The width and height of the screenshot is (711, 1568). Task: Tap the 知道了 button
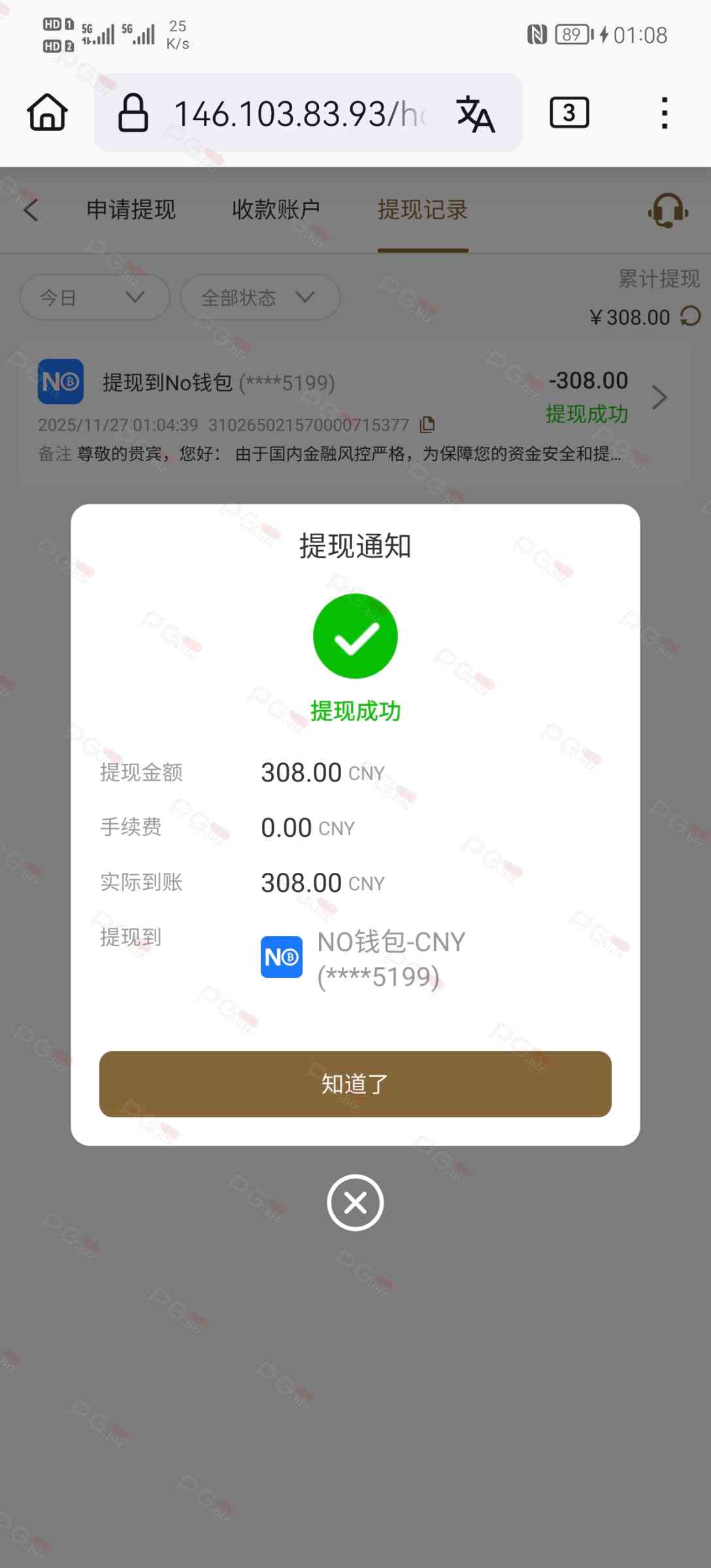(x=355, y=1084)
